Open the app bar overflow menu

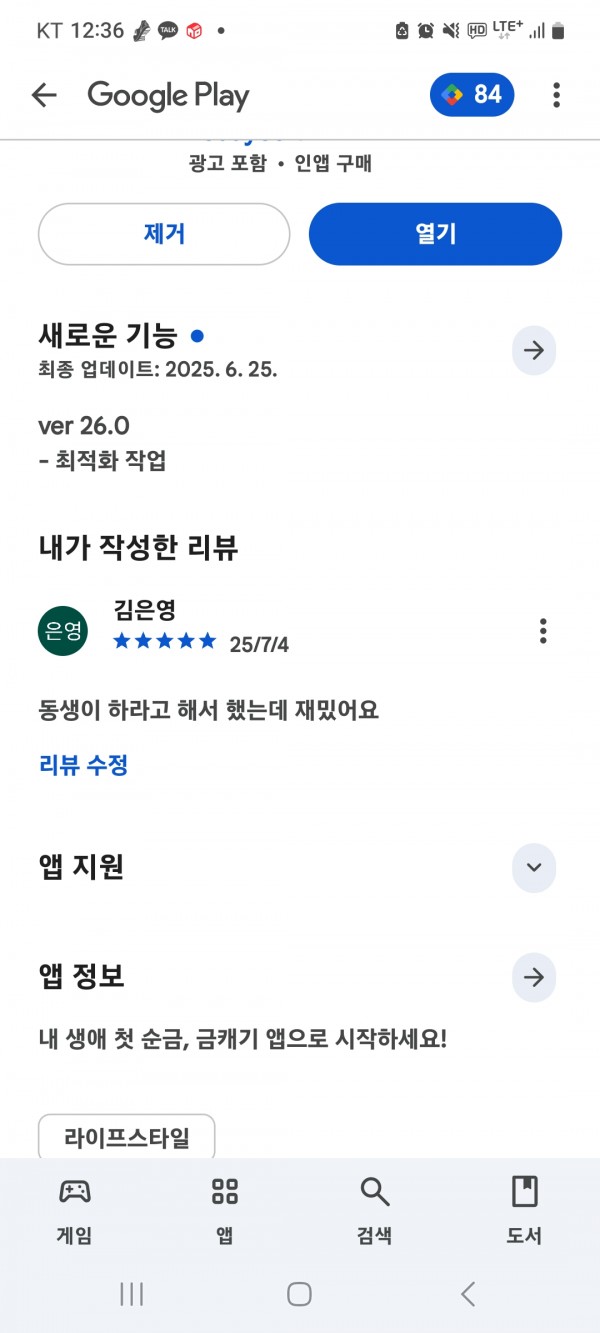point(556,95)
